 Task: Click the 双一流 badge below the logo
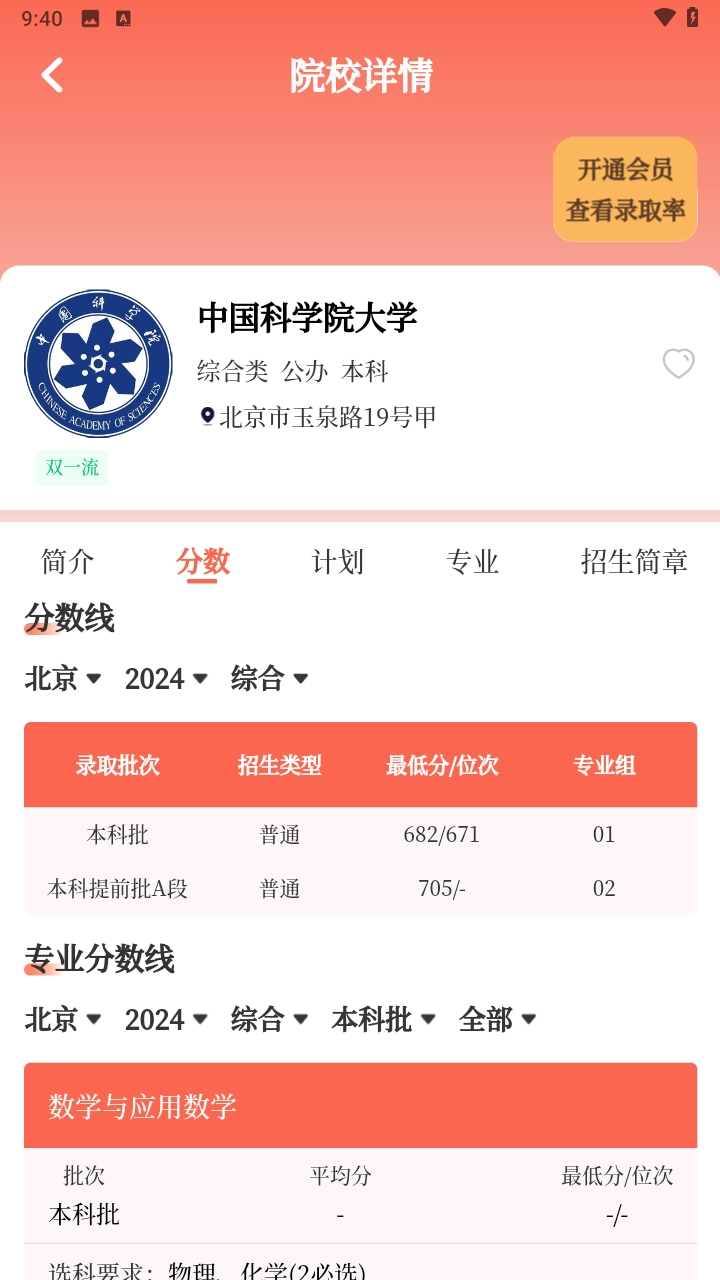tap(71, 467)
